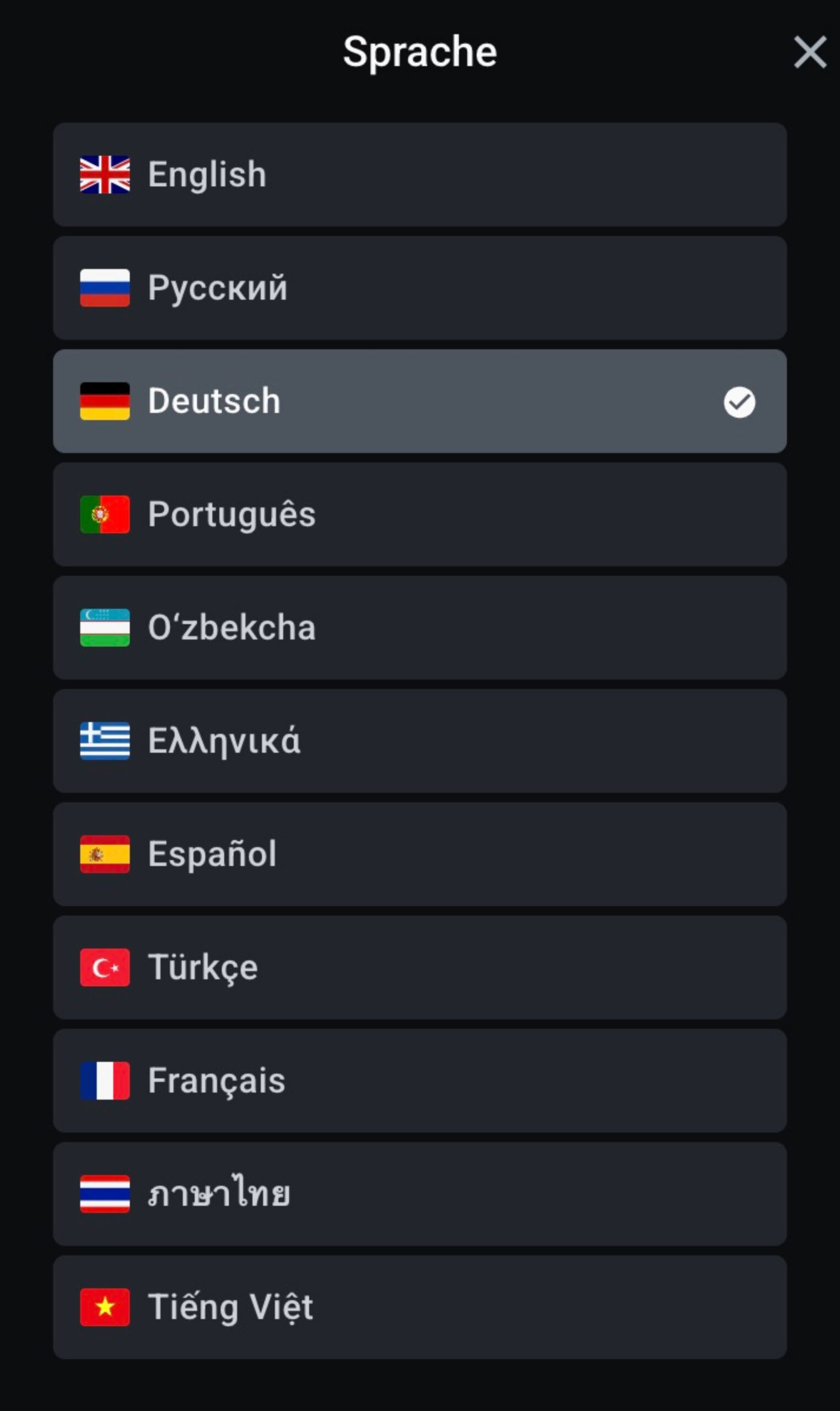Viewport: 840px width, 1411px height.
Task: Select English as the language
Action: (419, 174)
